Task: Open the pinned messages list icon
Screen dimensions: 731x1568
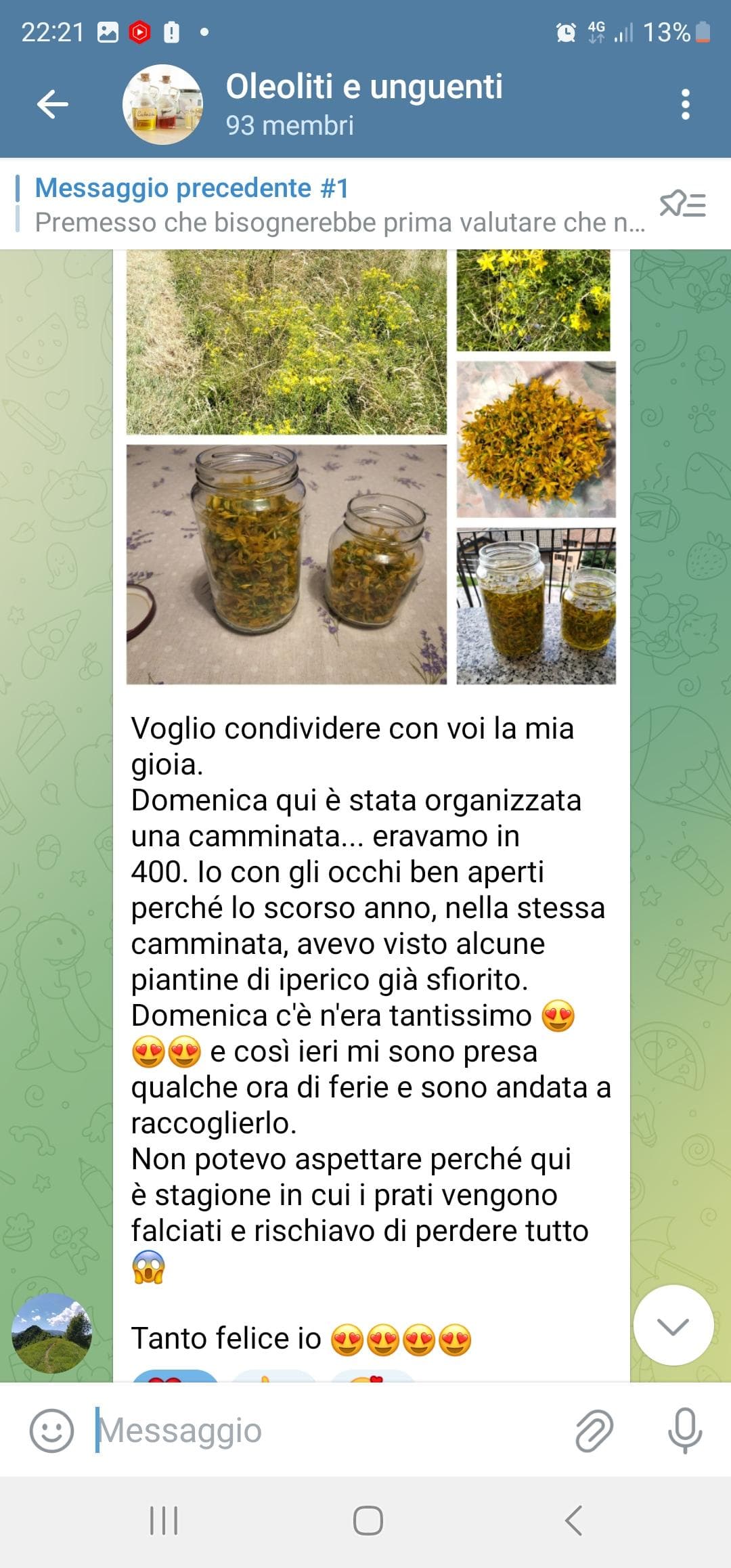Action: click(x=682, y=204)
